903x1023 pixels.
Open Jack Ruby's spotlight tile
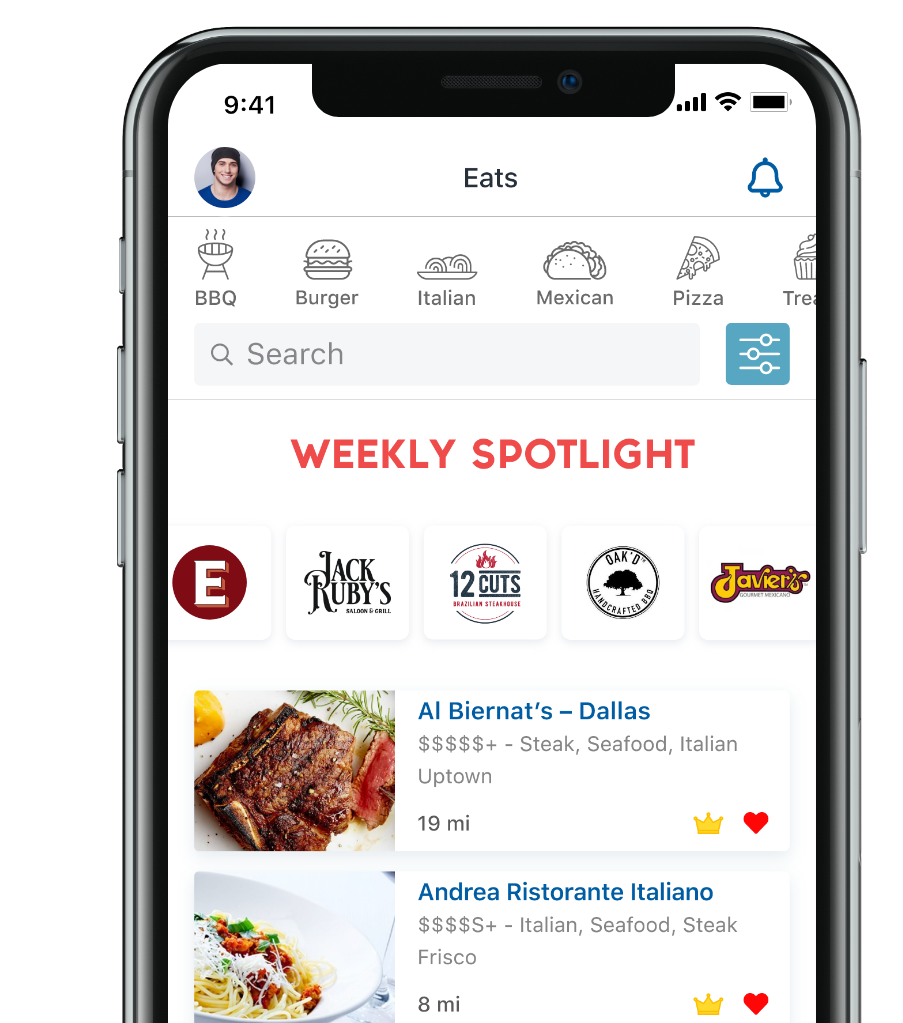[347, 583]
